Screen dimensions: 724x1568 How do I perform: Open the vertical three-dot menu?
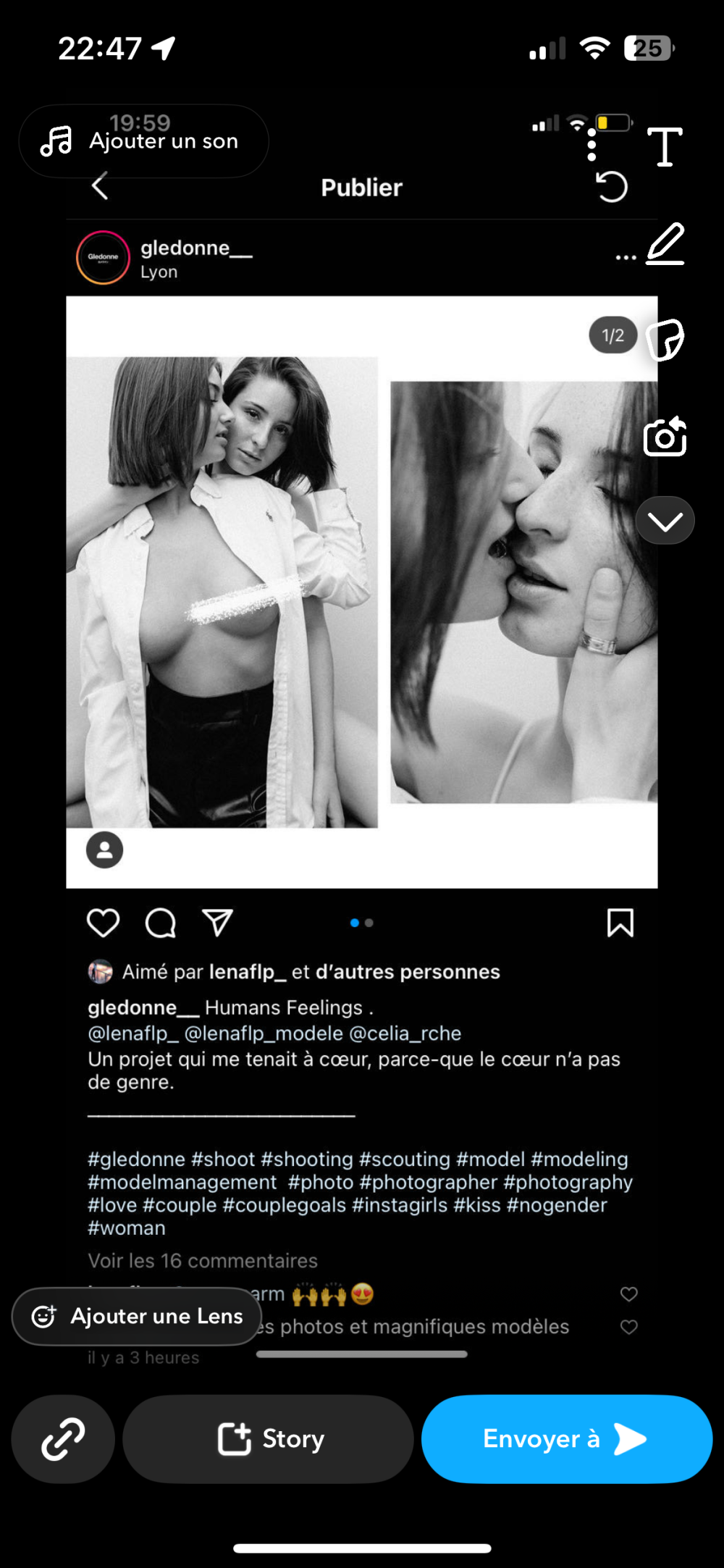[592, 145]
